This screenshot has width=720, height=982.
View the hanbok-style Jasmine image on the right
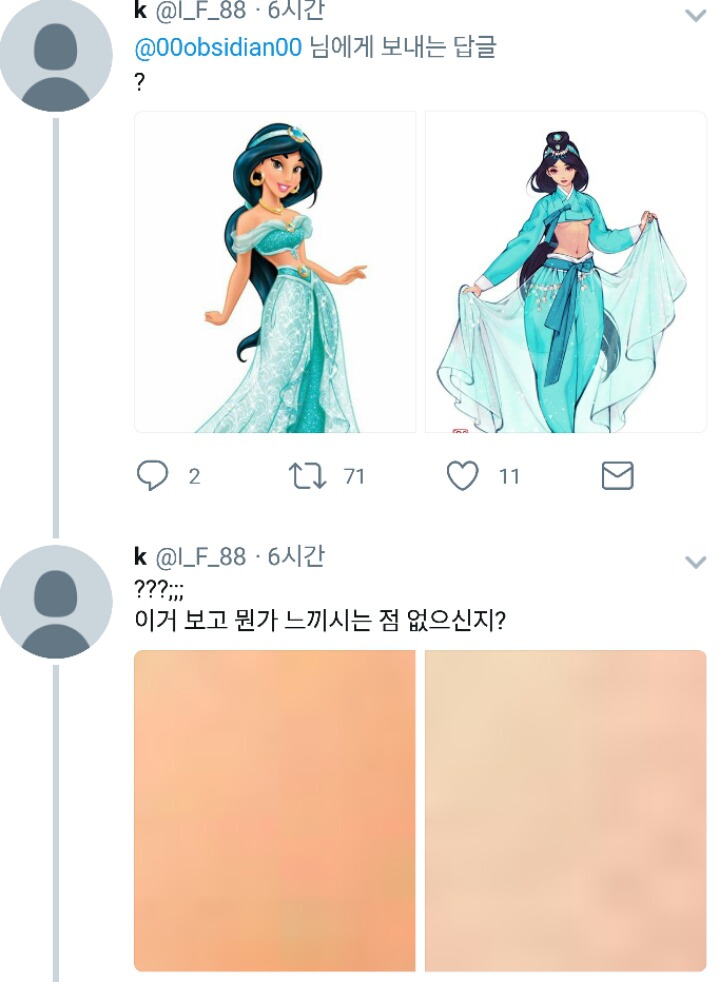pos(565,272)
